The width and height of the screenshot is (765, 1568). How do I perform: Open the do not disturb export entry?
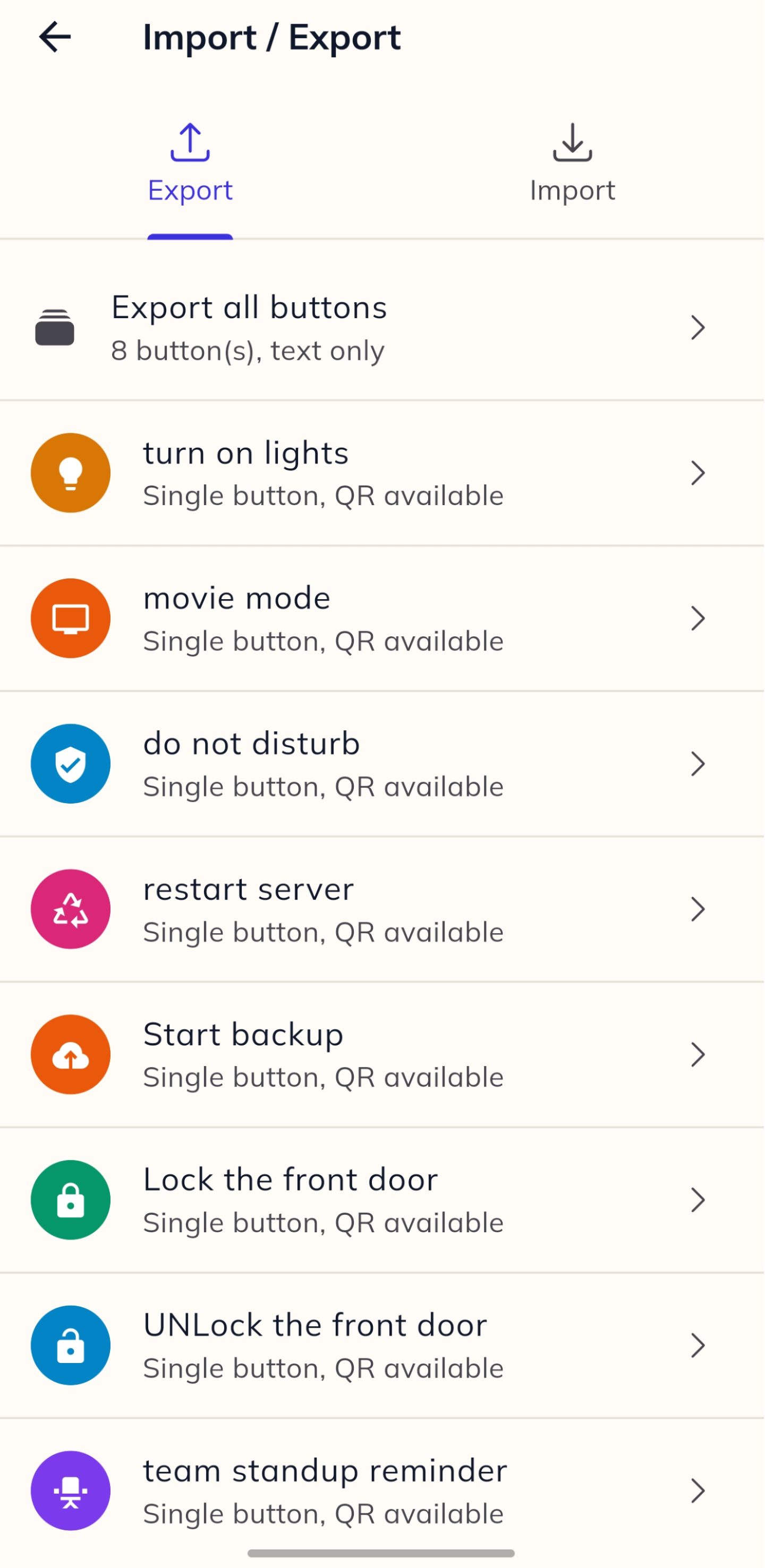click(382, 764)
